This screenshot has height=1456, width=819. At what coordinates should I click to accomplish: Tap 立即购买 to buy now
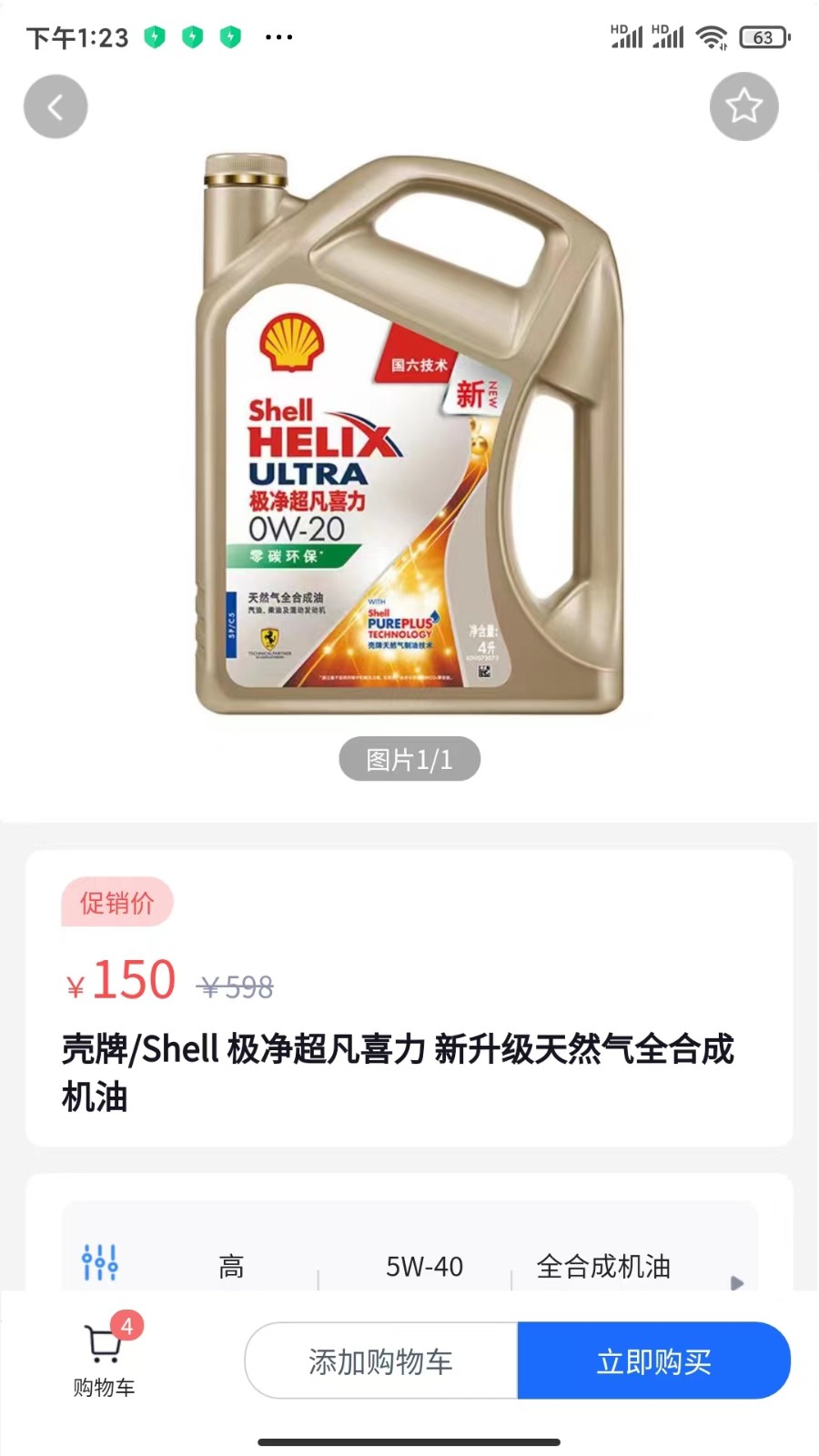coord(653,1361)
